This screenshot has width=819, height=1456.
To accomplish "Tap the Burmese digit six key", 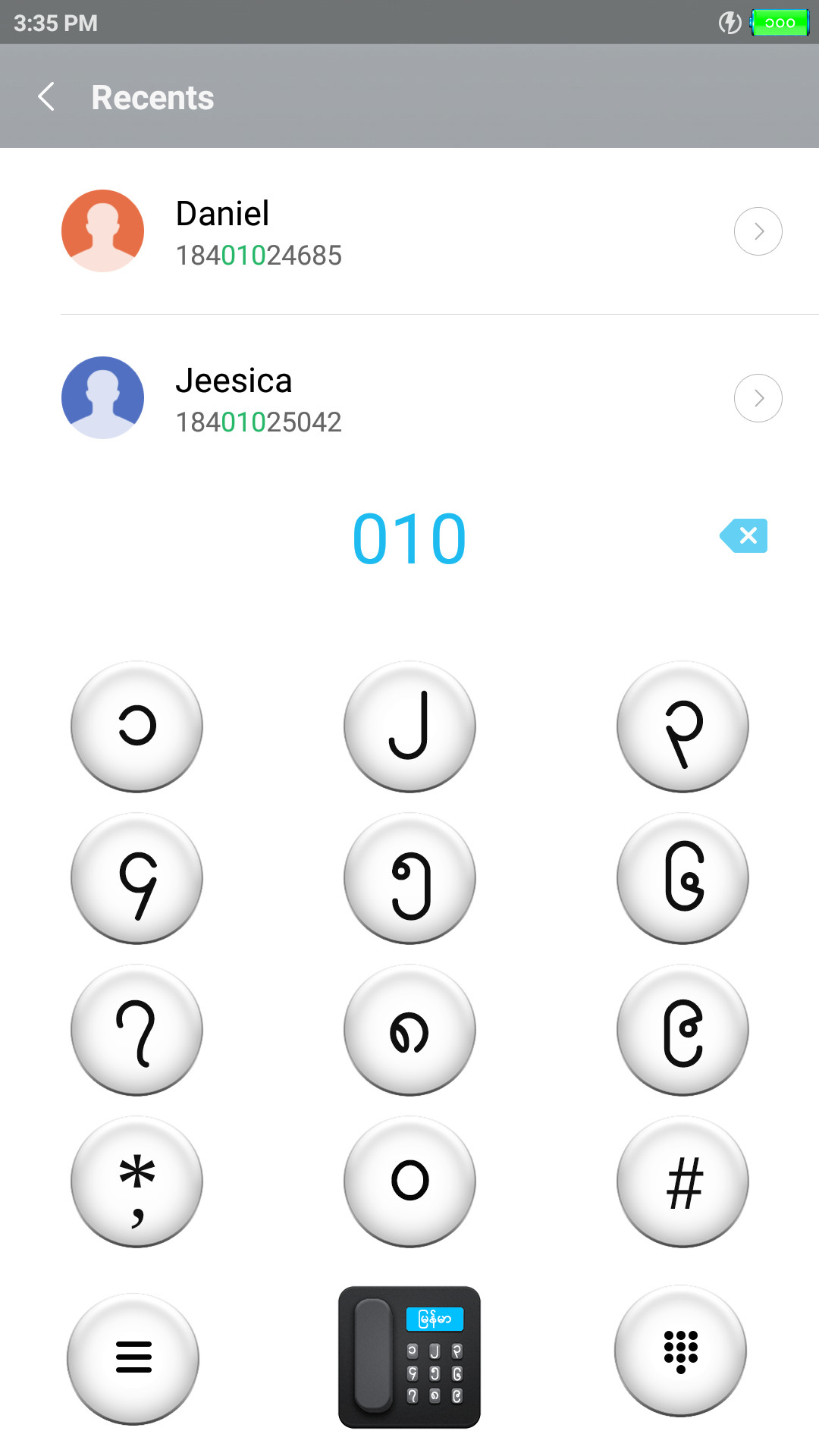I will tap(682, 878).
